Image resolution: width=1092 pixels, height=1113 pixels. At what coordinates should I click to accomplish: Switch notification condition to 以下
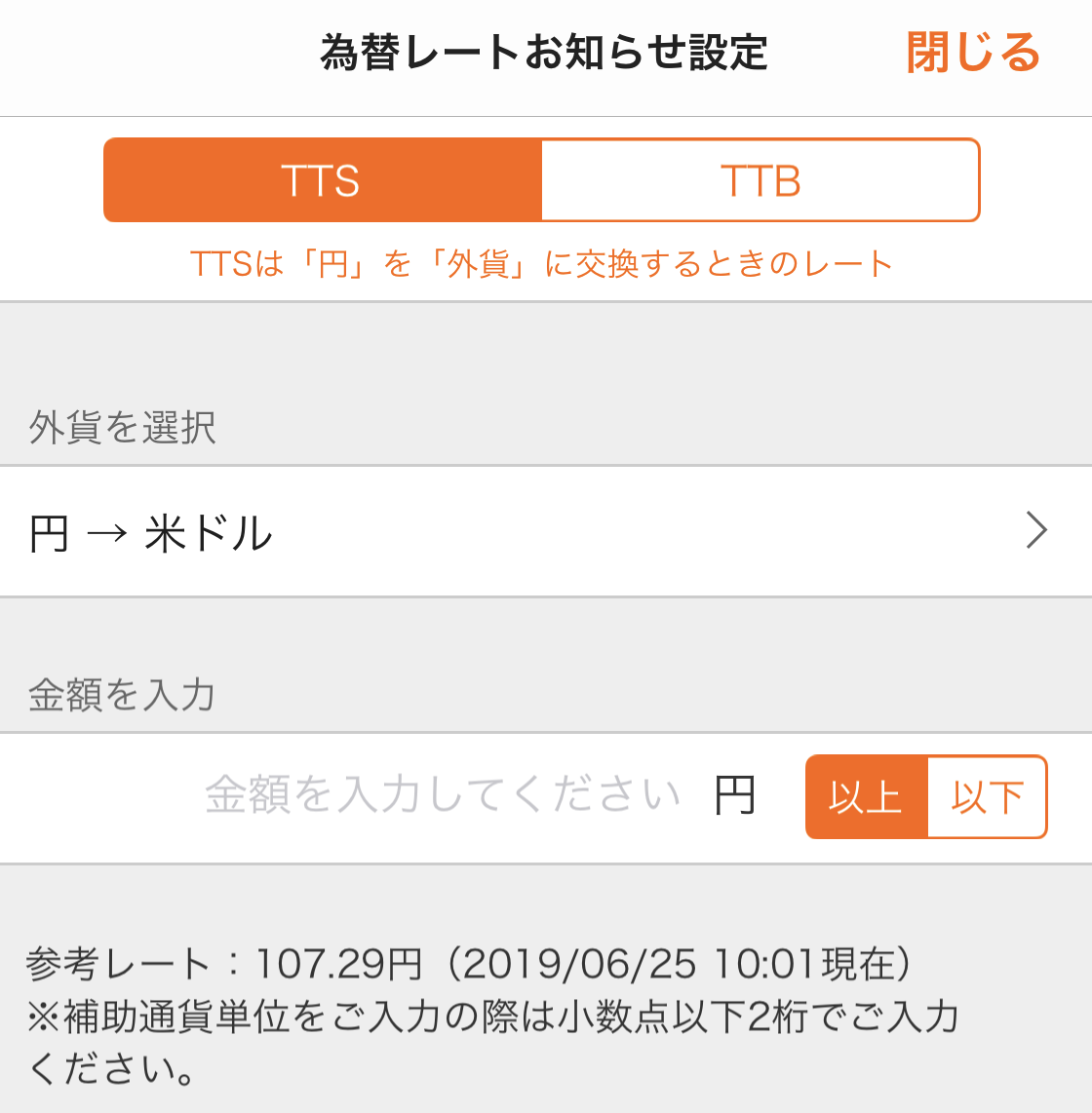(986, 796)
